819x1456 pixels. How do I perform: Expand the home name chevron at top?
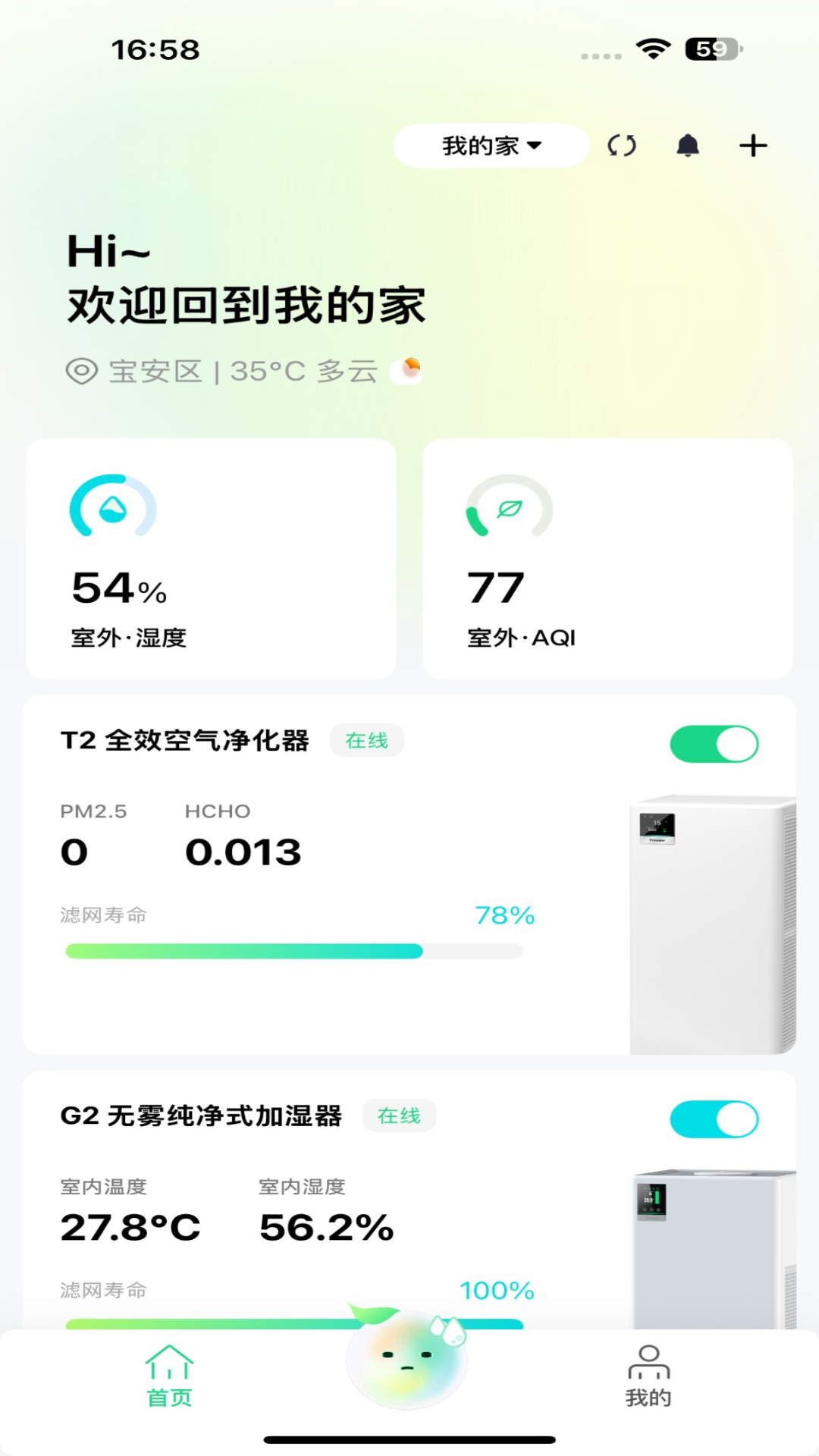536,146
